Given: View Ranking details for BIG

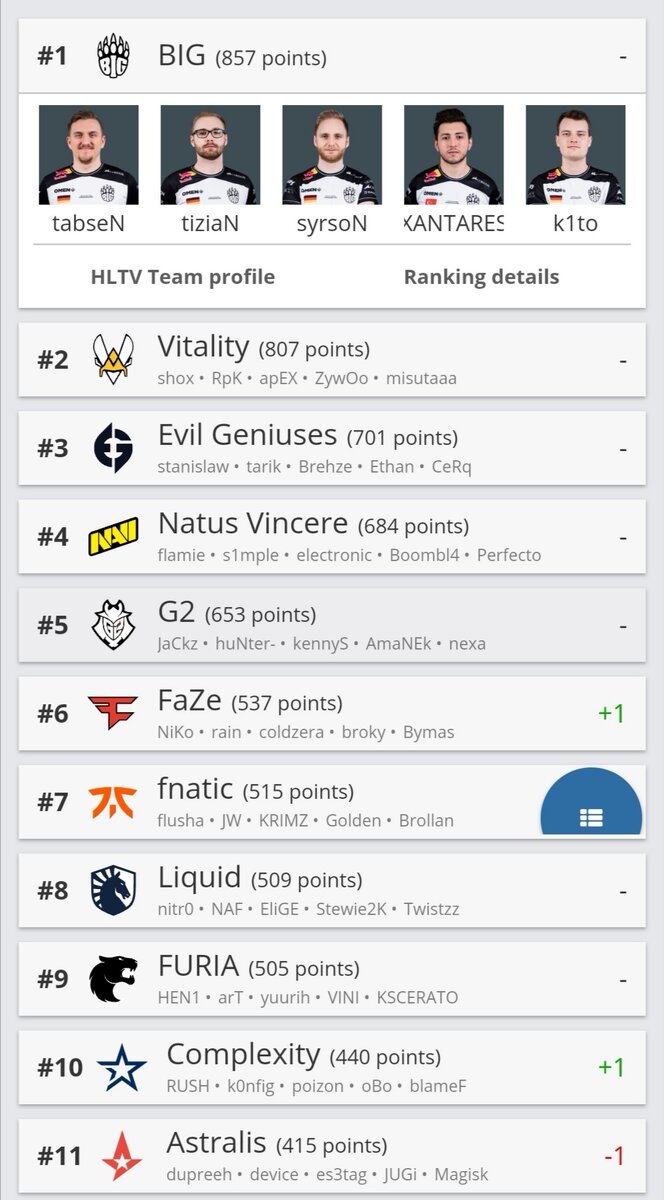Looking at the screenshot, I should click(481, 277).
